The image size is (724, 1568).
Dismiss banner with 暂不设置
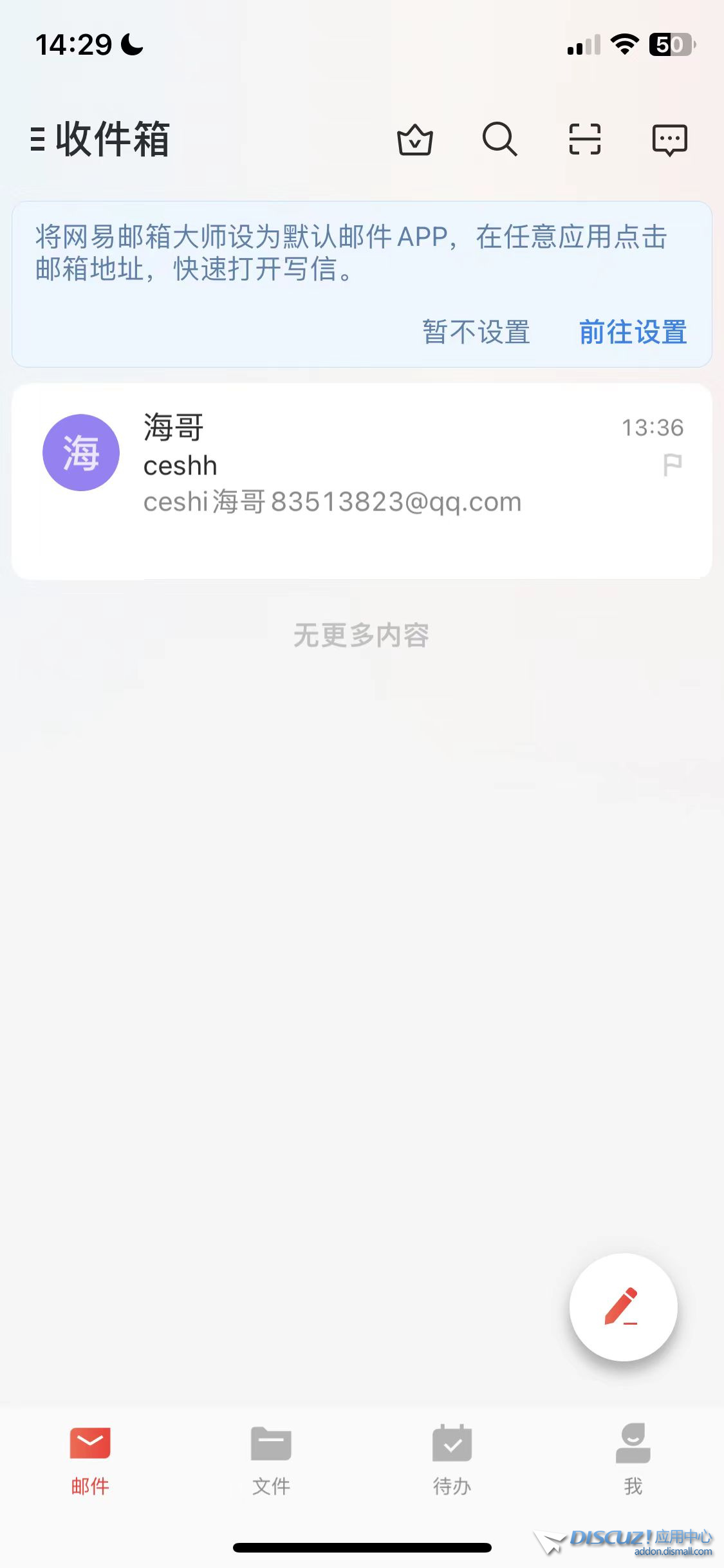pyautogui.click(x=476, y=332)
